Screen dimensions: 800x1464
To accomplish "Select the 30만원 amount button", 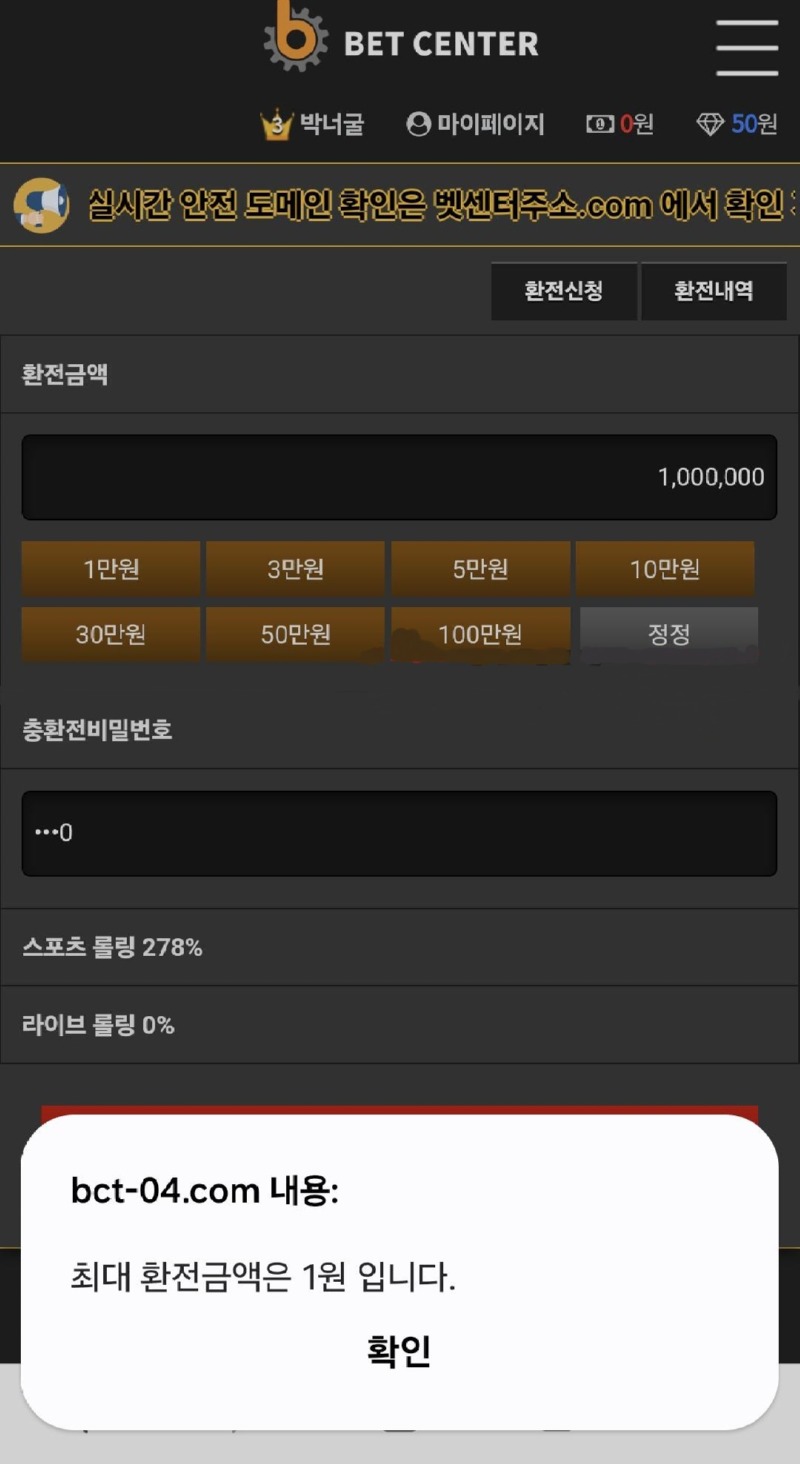I will coord(111,634).
